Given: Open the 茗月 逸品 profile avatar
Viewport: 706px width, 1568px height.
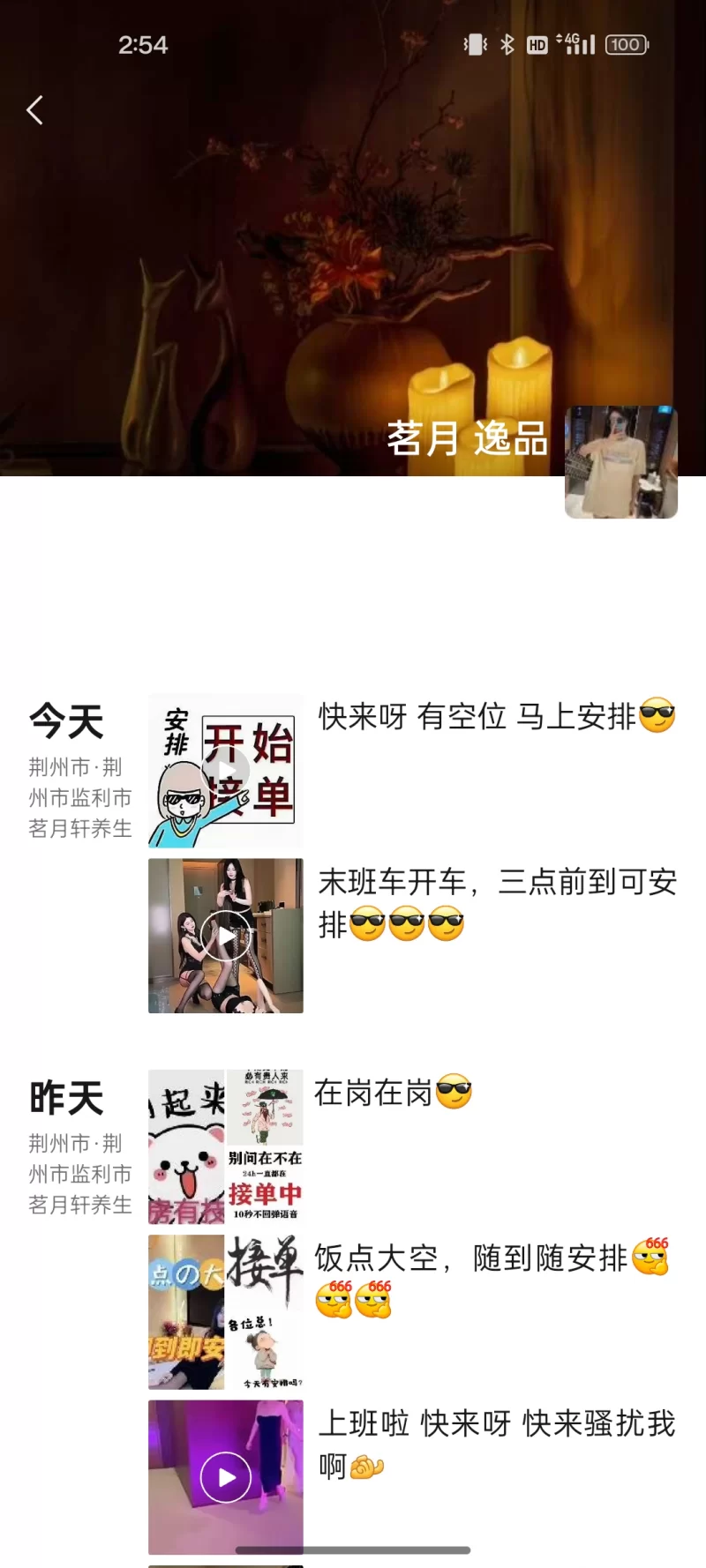Looking at the screenshot, I should [620, 461].
